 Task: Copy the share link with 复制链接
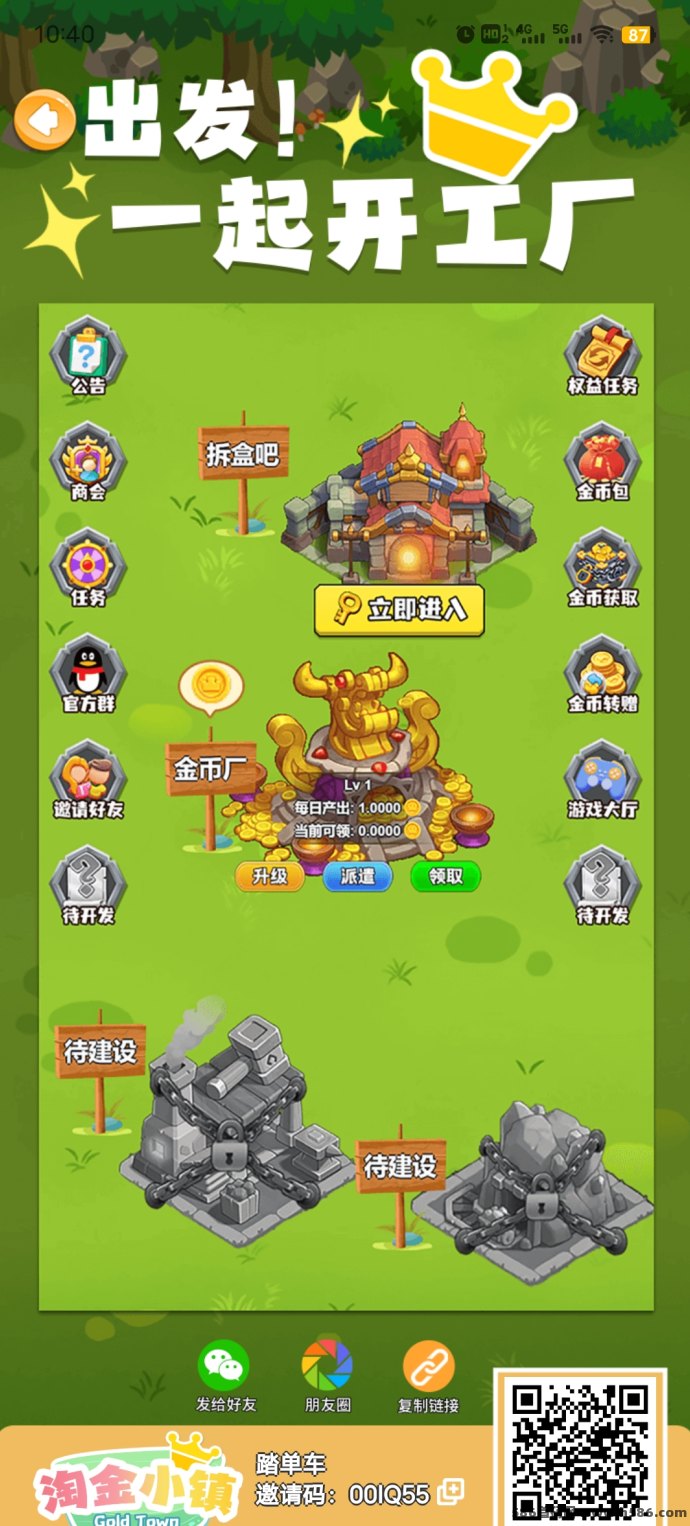[428, 1366]
